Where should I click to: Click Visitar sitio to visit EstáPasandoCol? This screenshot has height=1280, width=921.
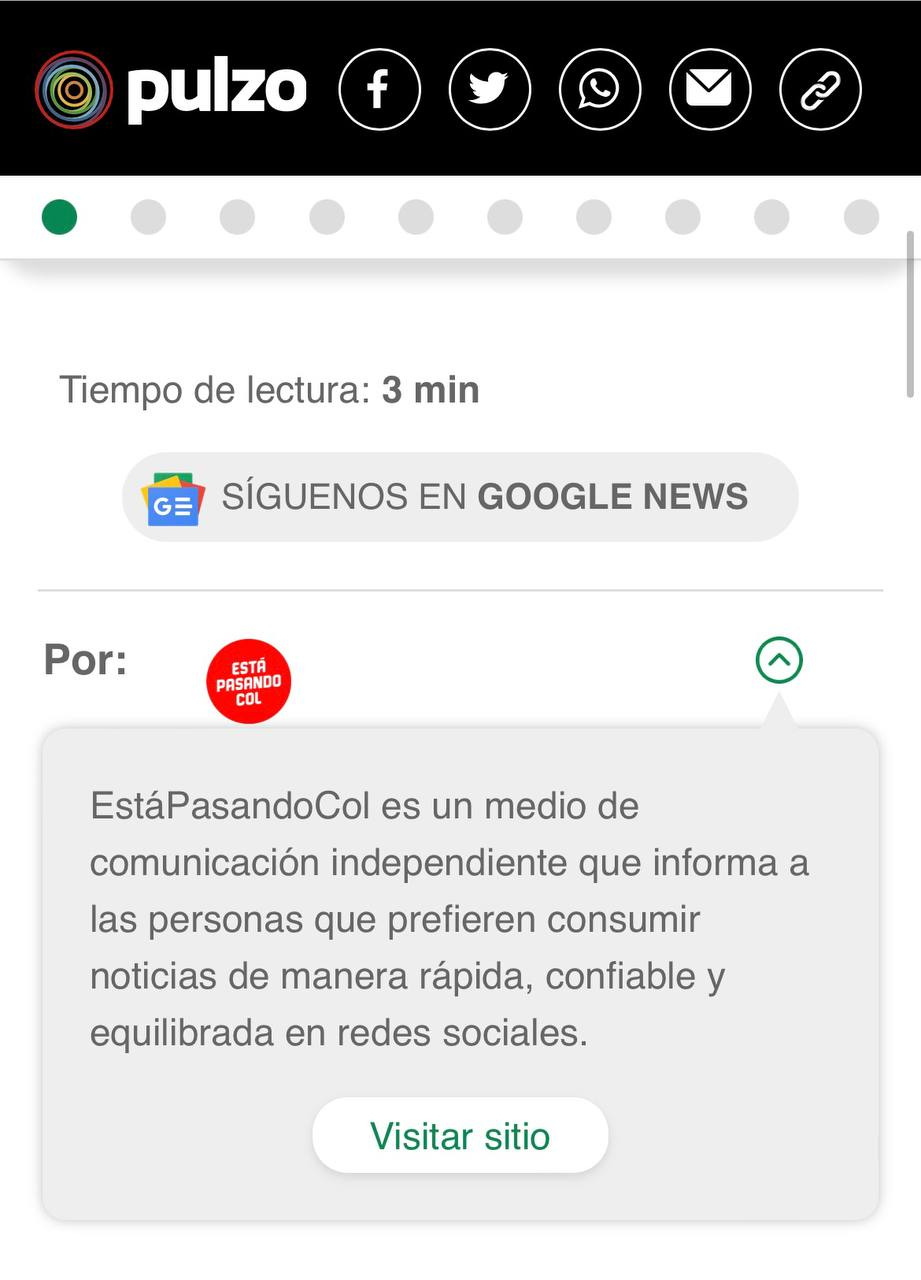point(459,1135)
